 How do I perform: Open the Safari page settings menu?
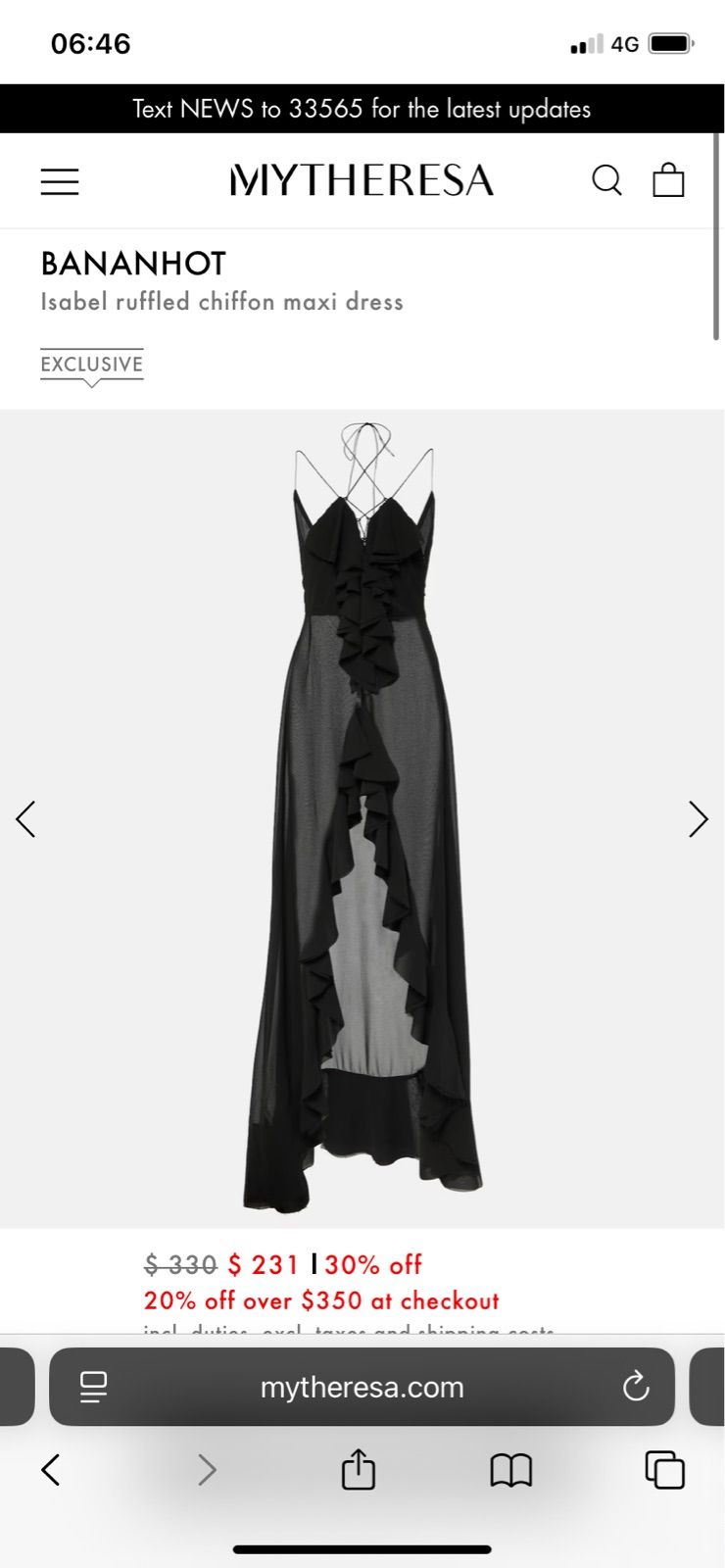93,1387
